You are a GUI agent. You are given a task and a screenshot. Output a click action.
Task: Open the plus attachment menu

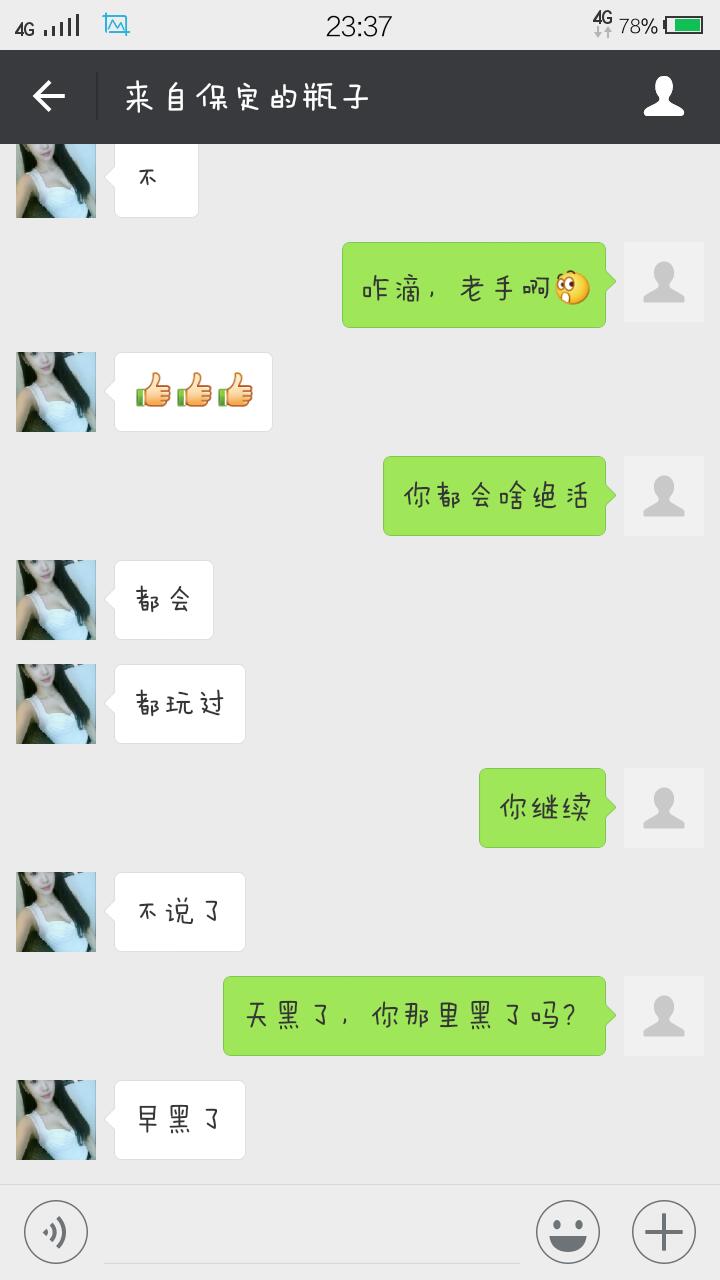[663, 1232]
